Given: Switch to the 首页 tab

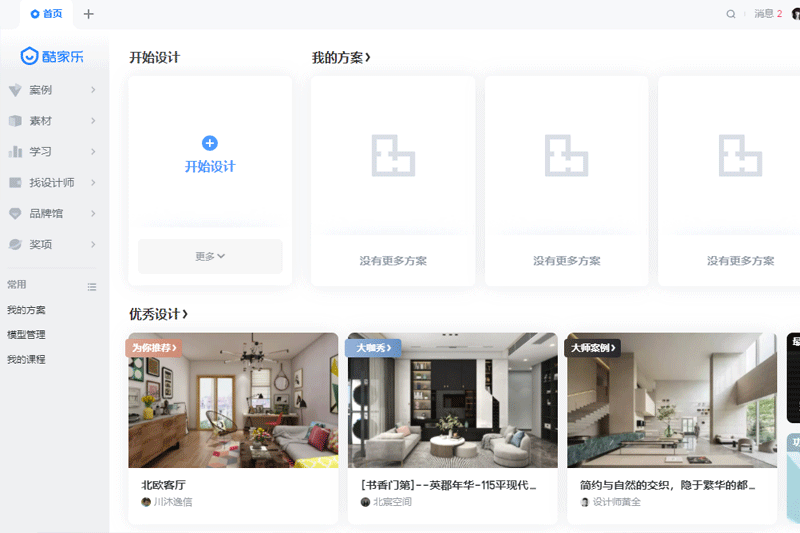Looking at the screenshot, I should [46, 14].
